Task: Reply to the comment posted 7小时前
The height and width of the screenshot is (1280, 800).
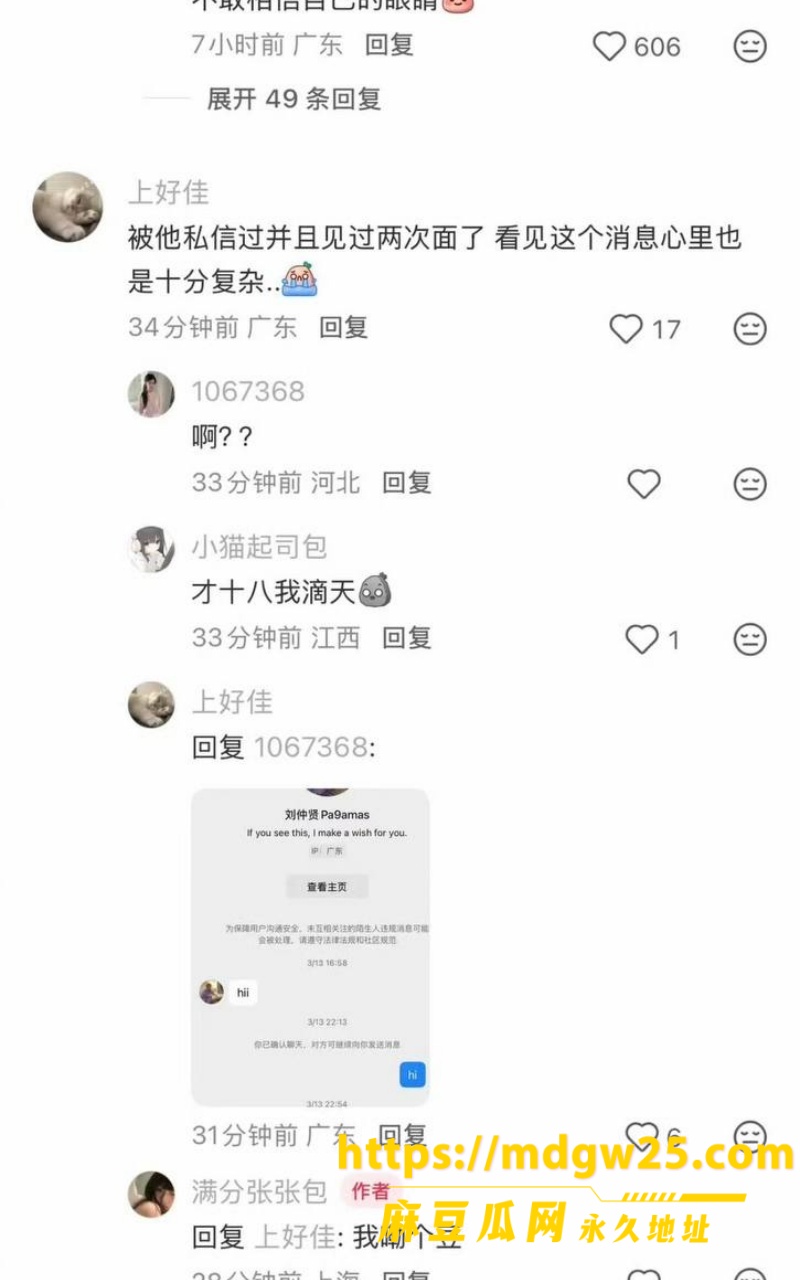Action: tap(389, 44)
